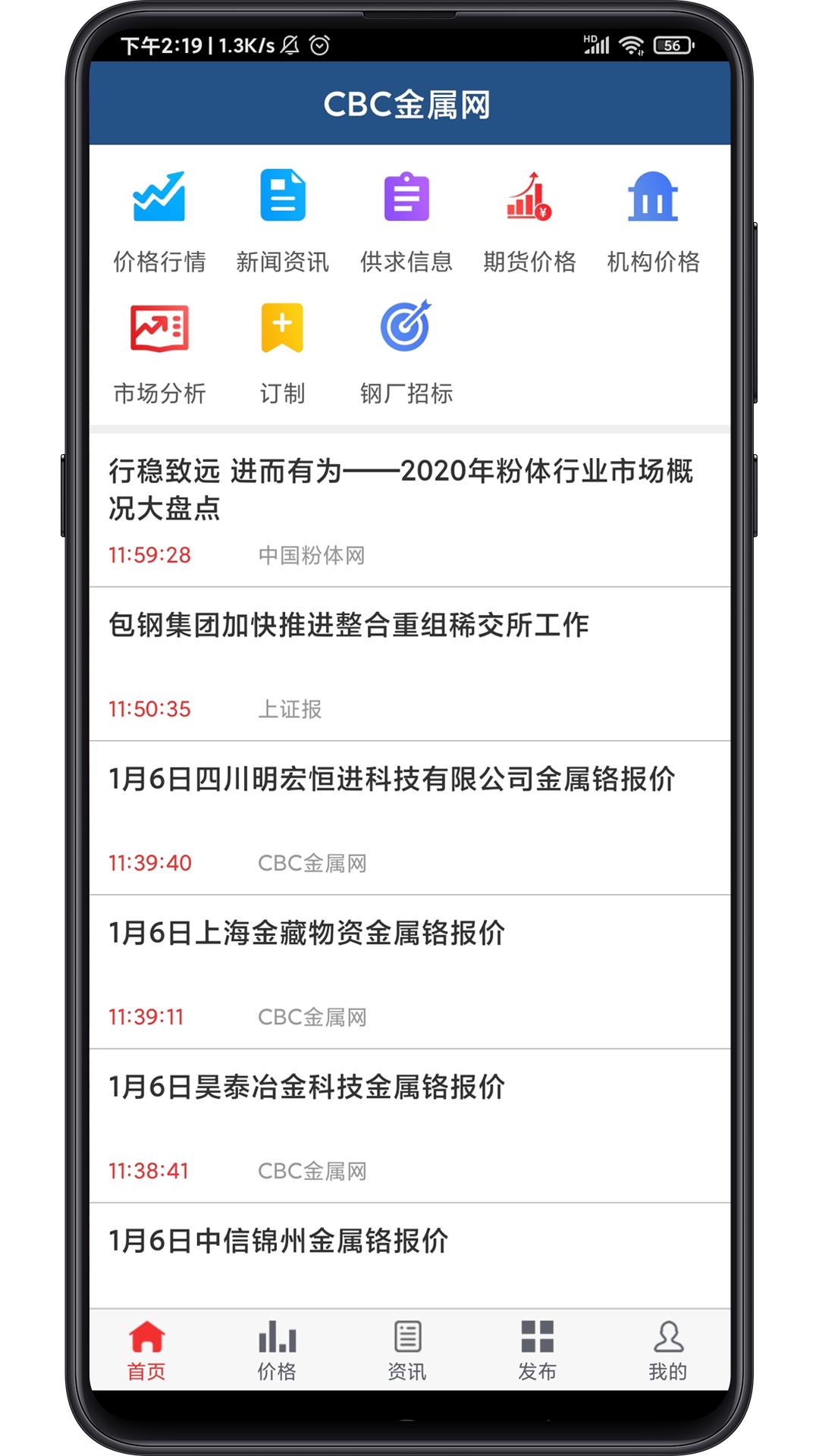Open 钢厂招标 steel mill tenders
Screen dimensions: 819x1456
point(406,353)
